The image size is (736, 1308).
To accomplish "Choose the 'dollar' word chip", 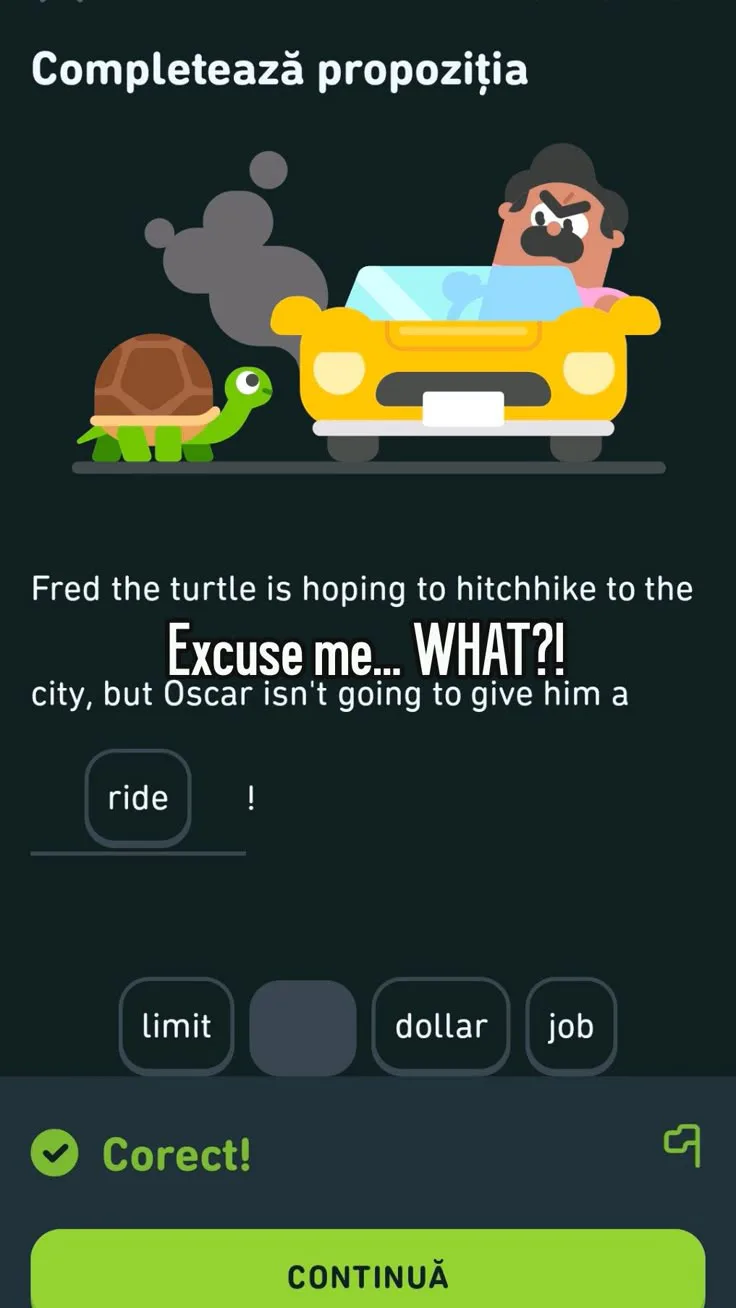I will tap(441, 1026).
